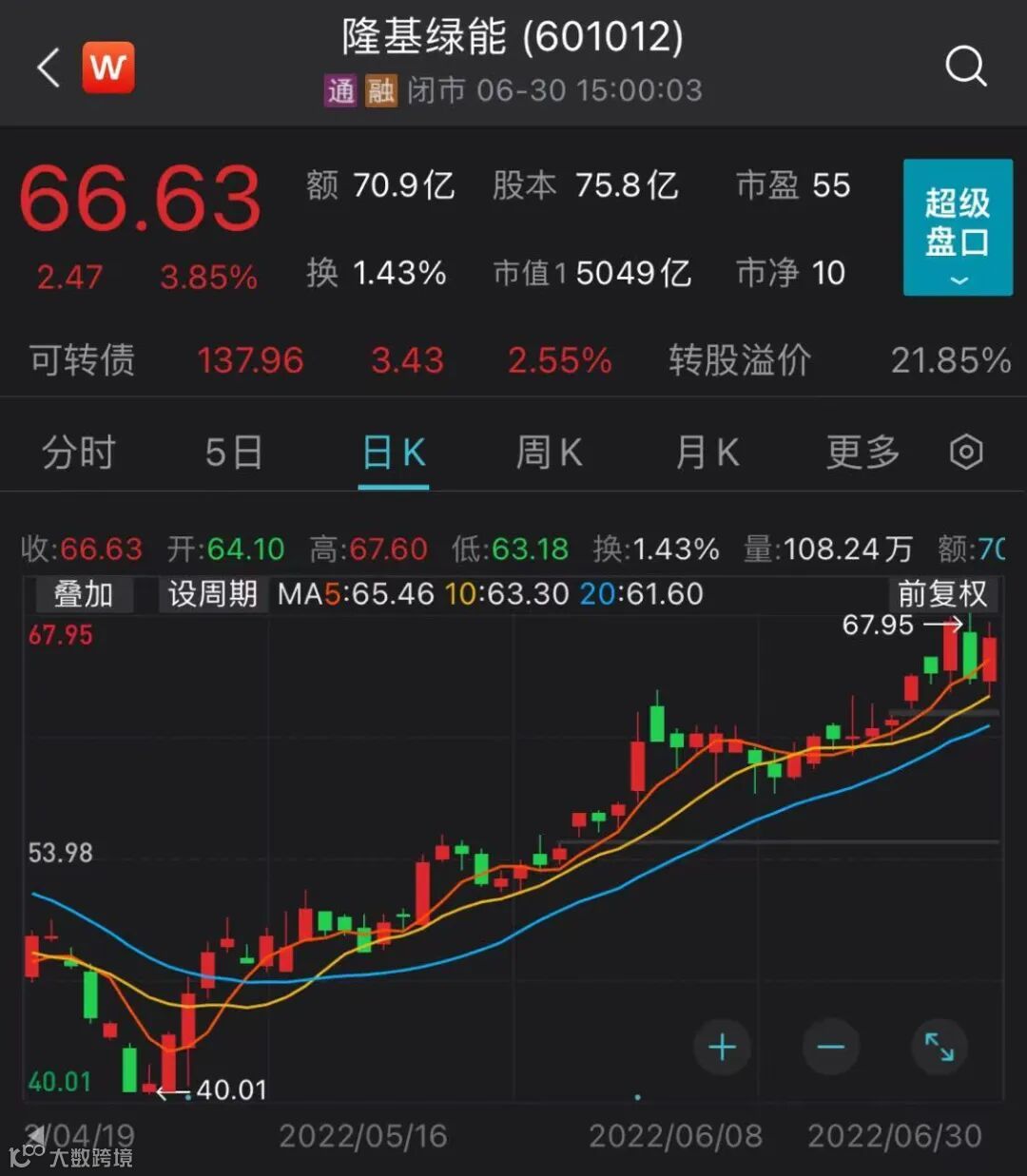Select the 日K chart tab
1027x1176 pixels.
[394, 453]
